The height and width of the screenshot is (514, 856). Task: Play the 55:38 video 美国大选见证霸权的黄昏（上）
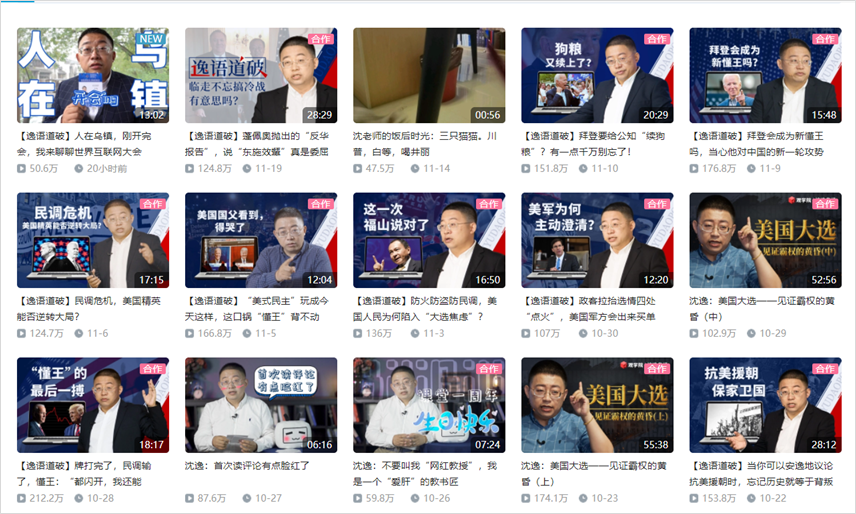597,405
